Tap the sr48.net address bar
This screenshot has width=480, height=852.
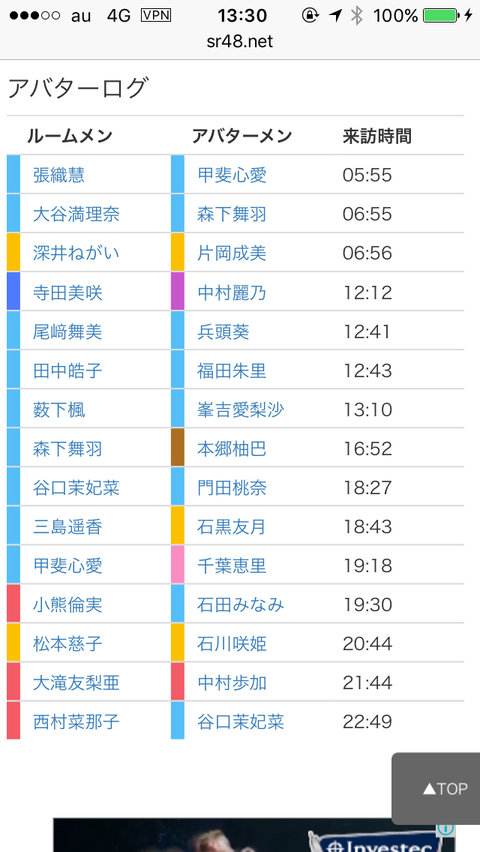[x=240, y=41]
